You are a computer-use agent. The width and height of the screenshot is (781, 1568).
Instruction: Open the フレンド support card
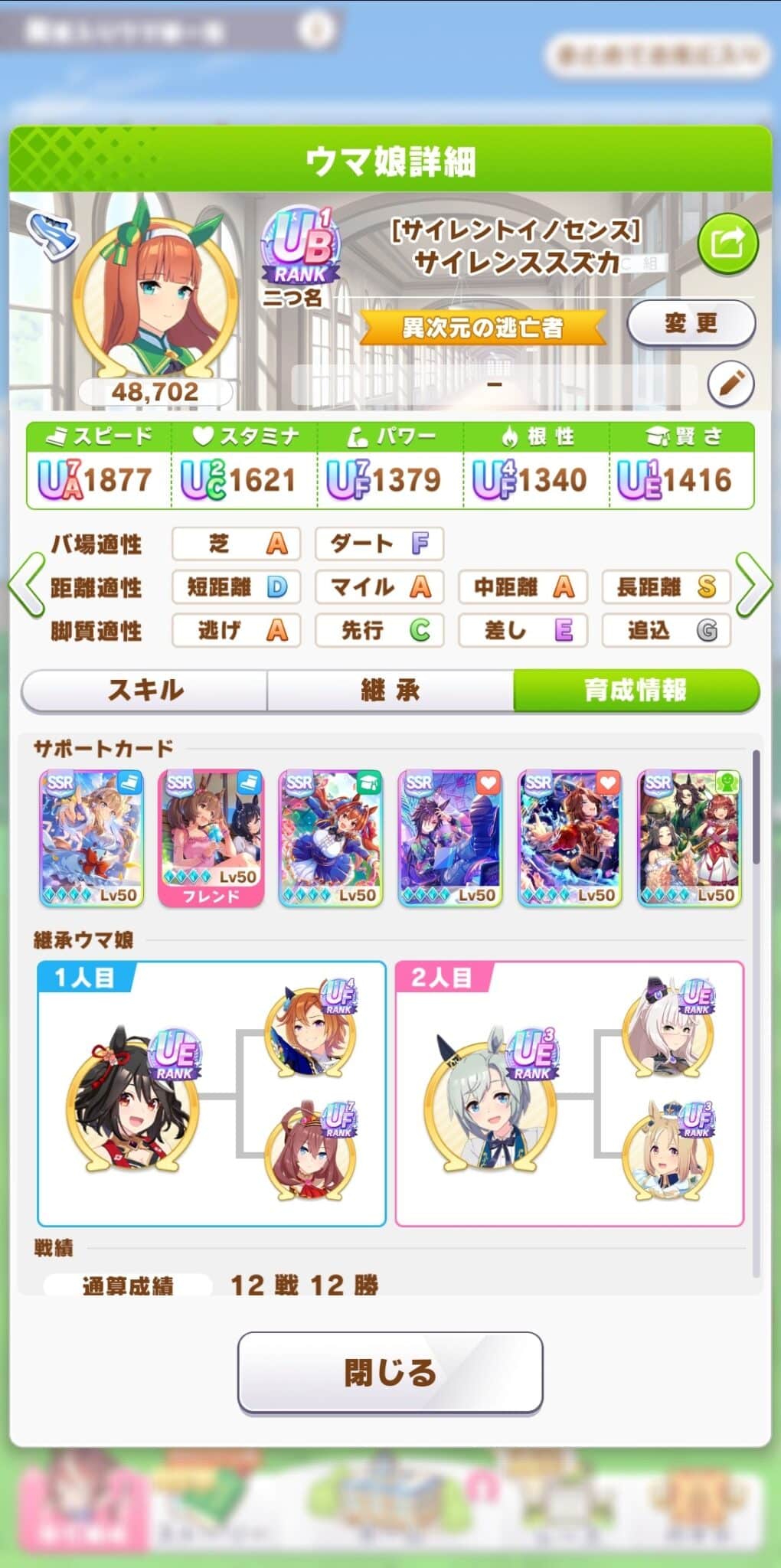point(211,838)
